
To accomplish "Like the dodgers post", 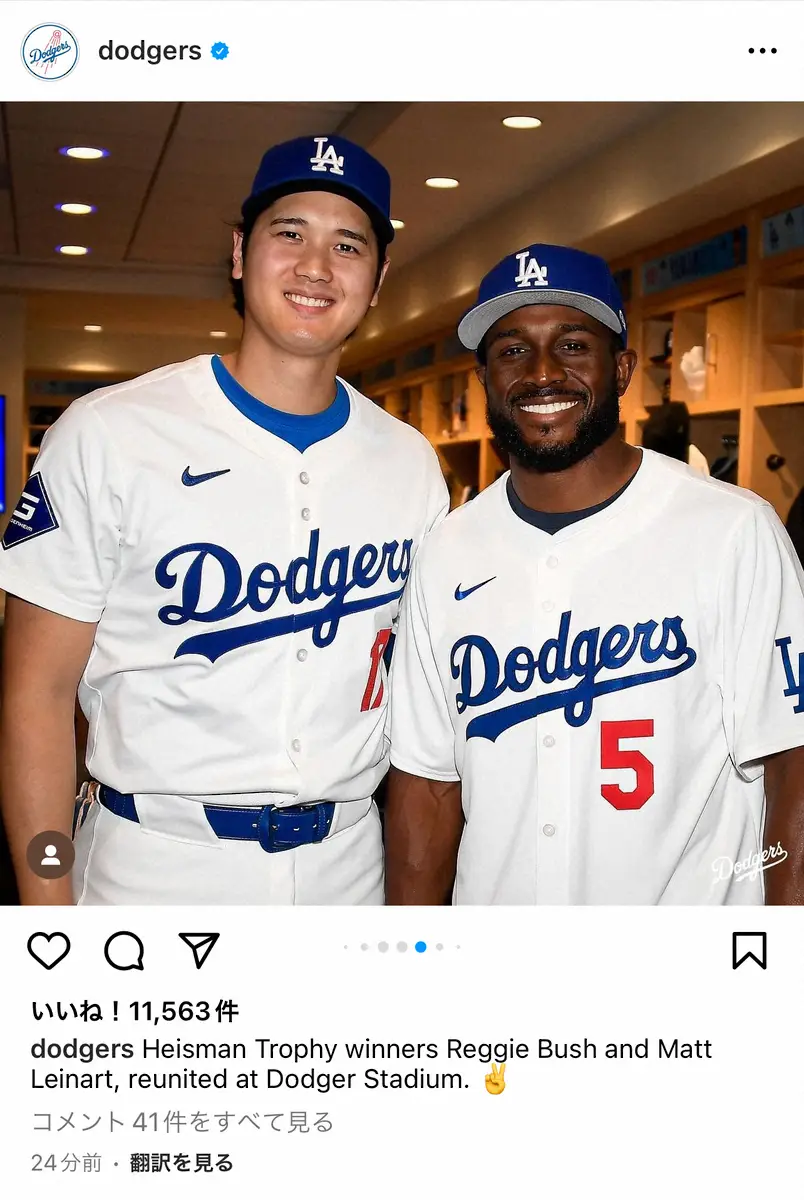I will pos(49,950).
